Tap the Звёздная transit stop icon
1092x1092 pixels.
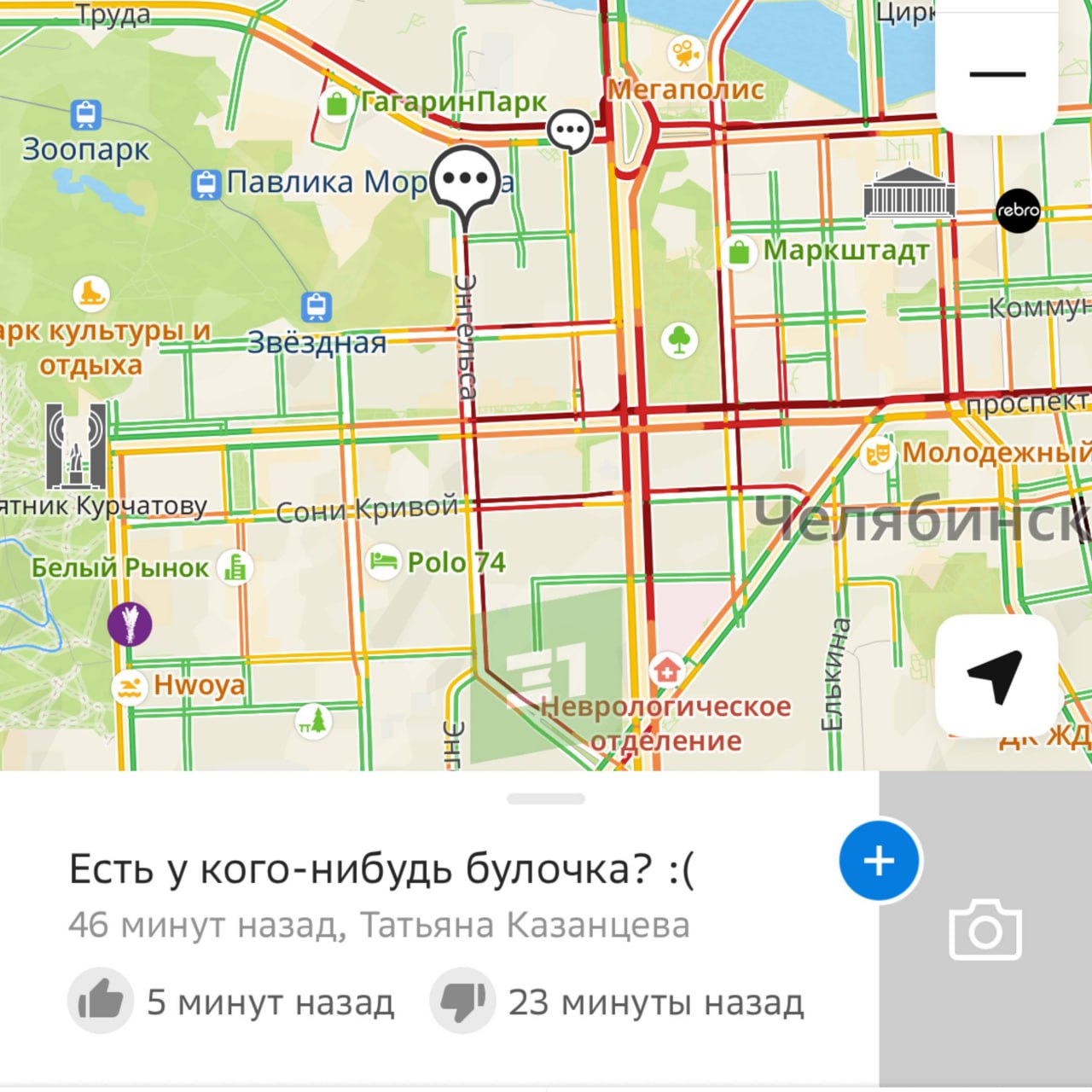coord(317,306)
